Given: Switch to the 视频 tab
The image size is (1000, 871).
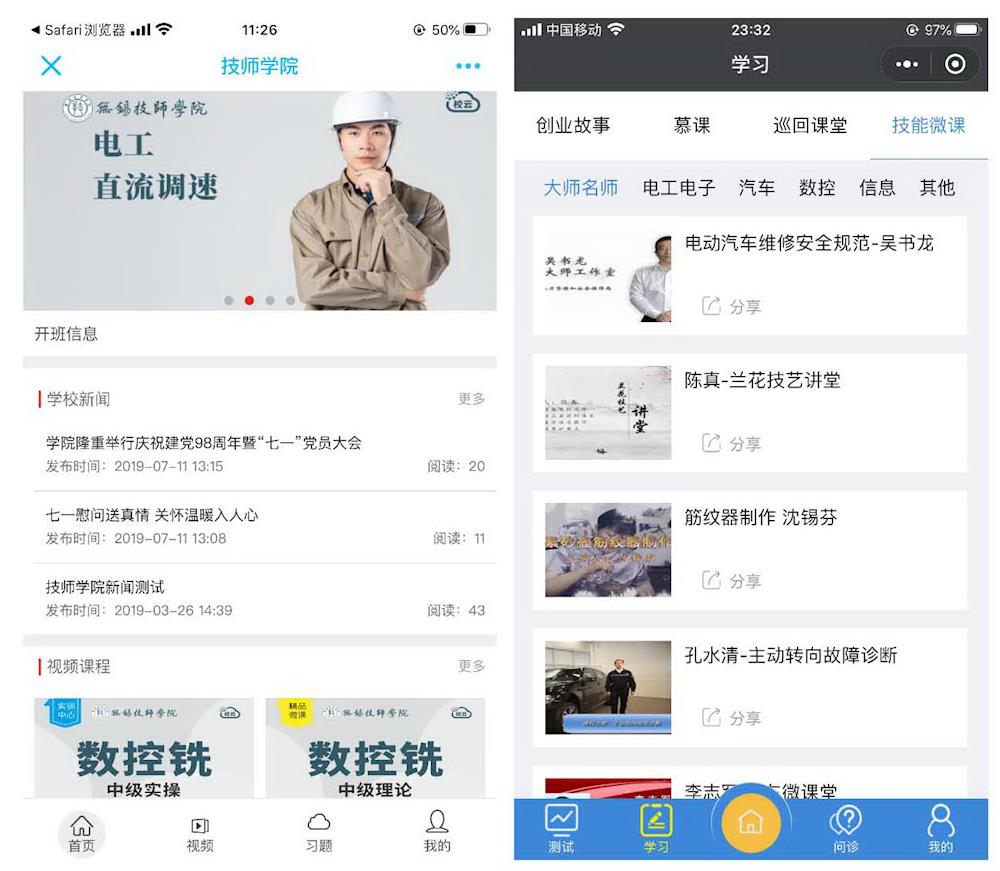Looking at the screenshot, I should click(200, 832).
